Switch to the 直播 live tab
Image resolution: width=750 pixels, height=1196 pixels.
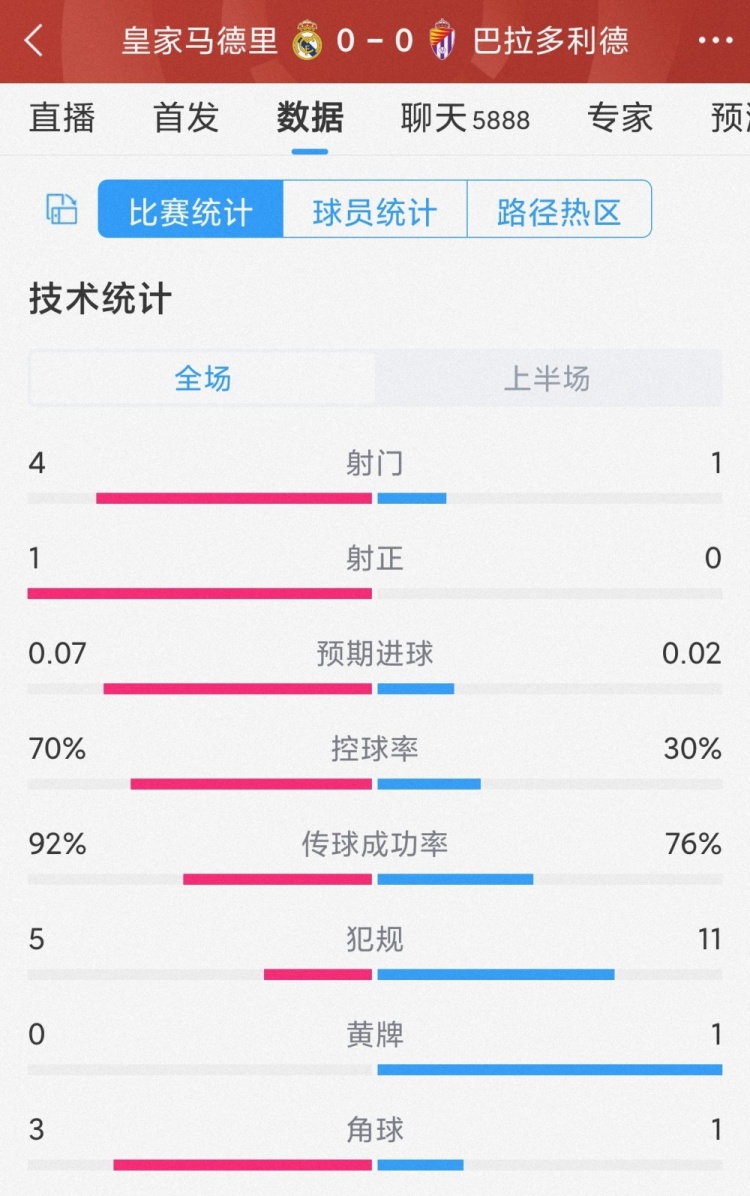click(62, 118)
